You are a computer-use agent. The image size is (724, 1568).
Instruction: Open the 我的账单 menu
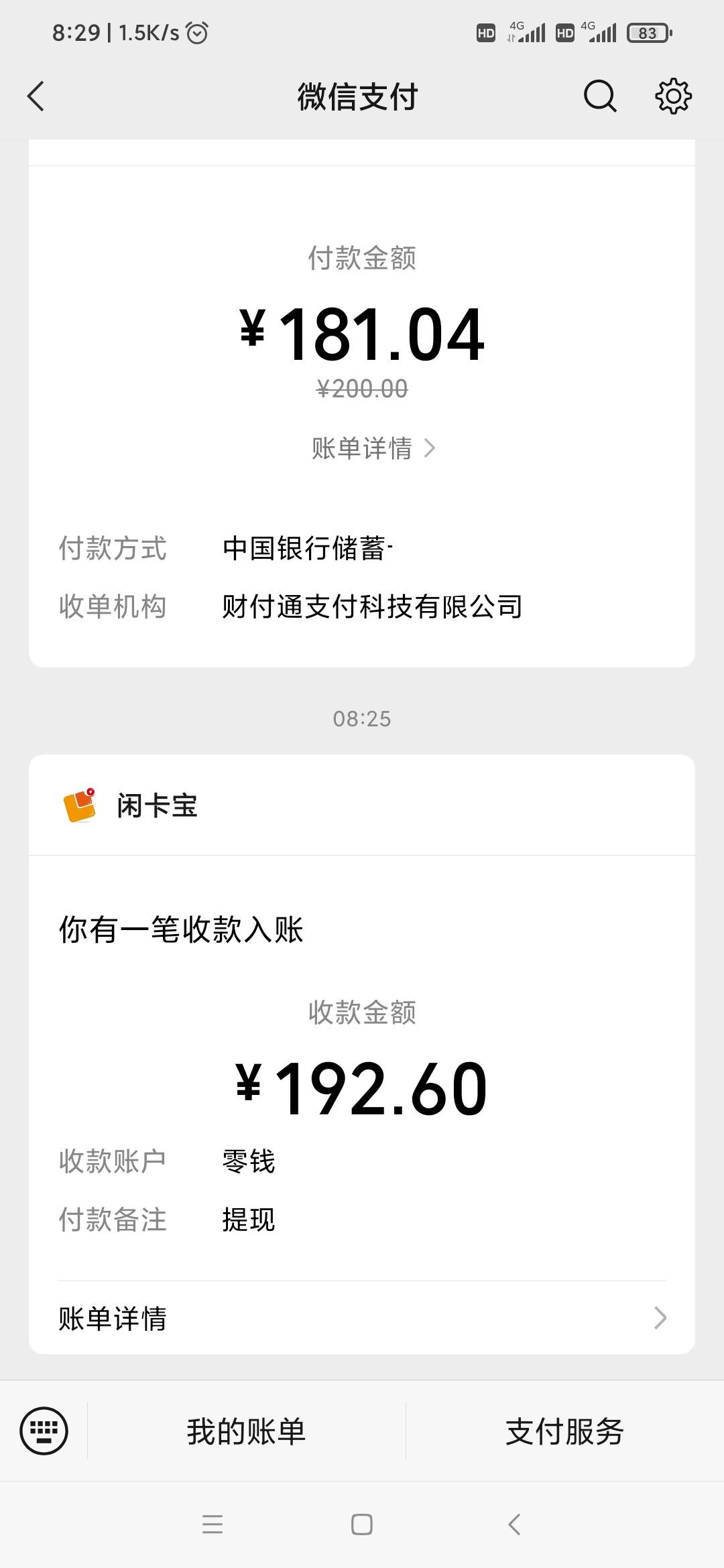tap(246, 1431)
